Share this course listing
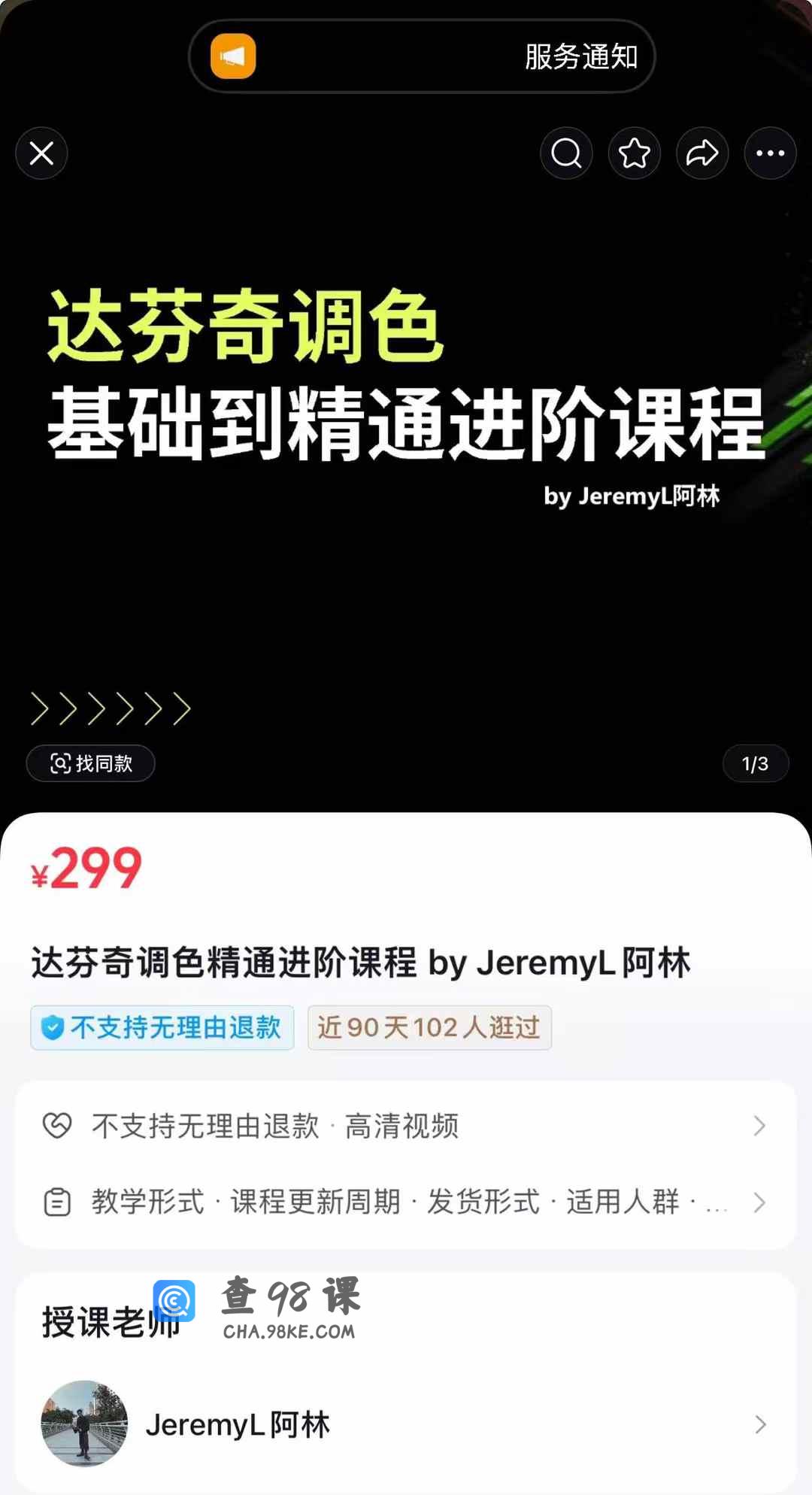 point(701,153)
